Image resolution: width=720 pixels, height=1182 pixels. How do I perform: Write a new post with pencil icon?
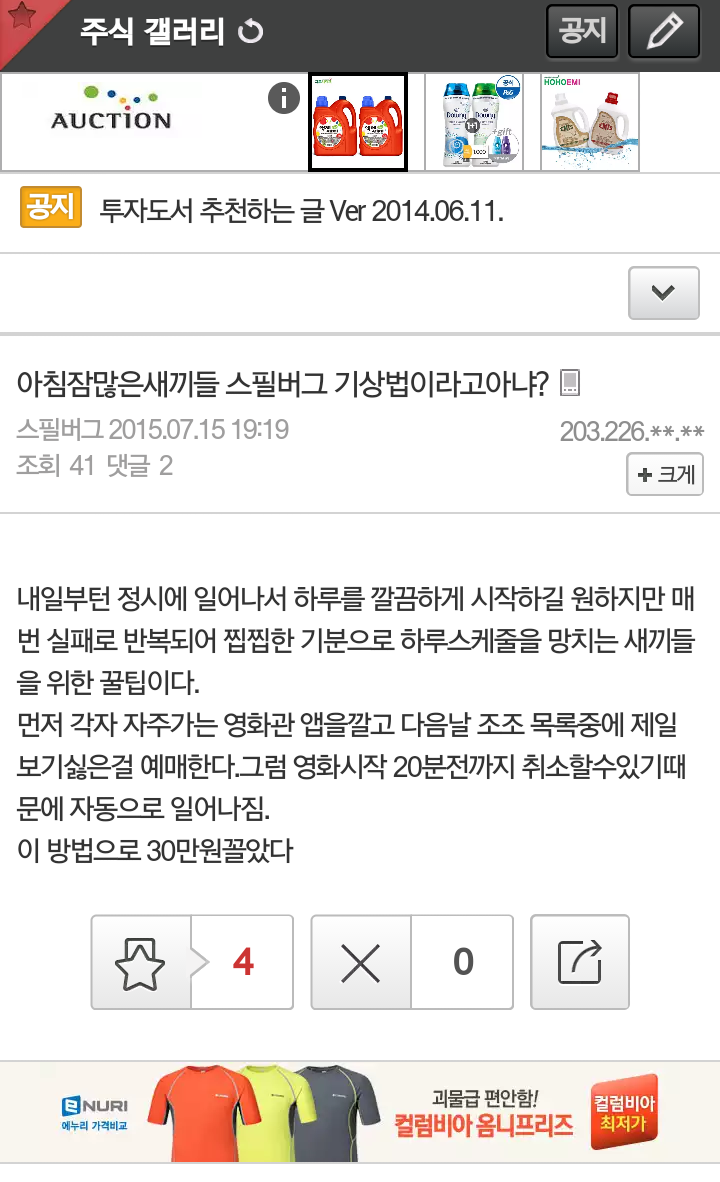pyautogui.click(x=663, y=32)
